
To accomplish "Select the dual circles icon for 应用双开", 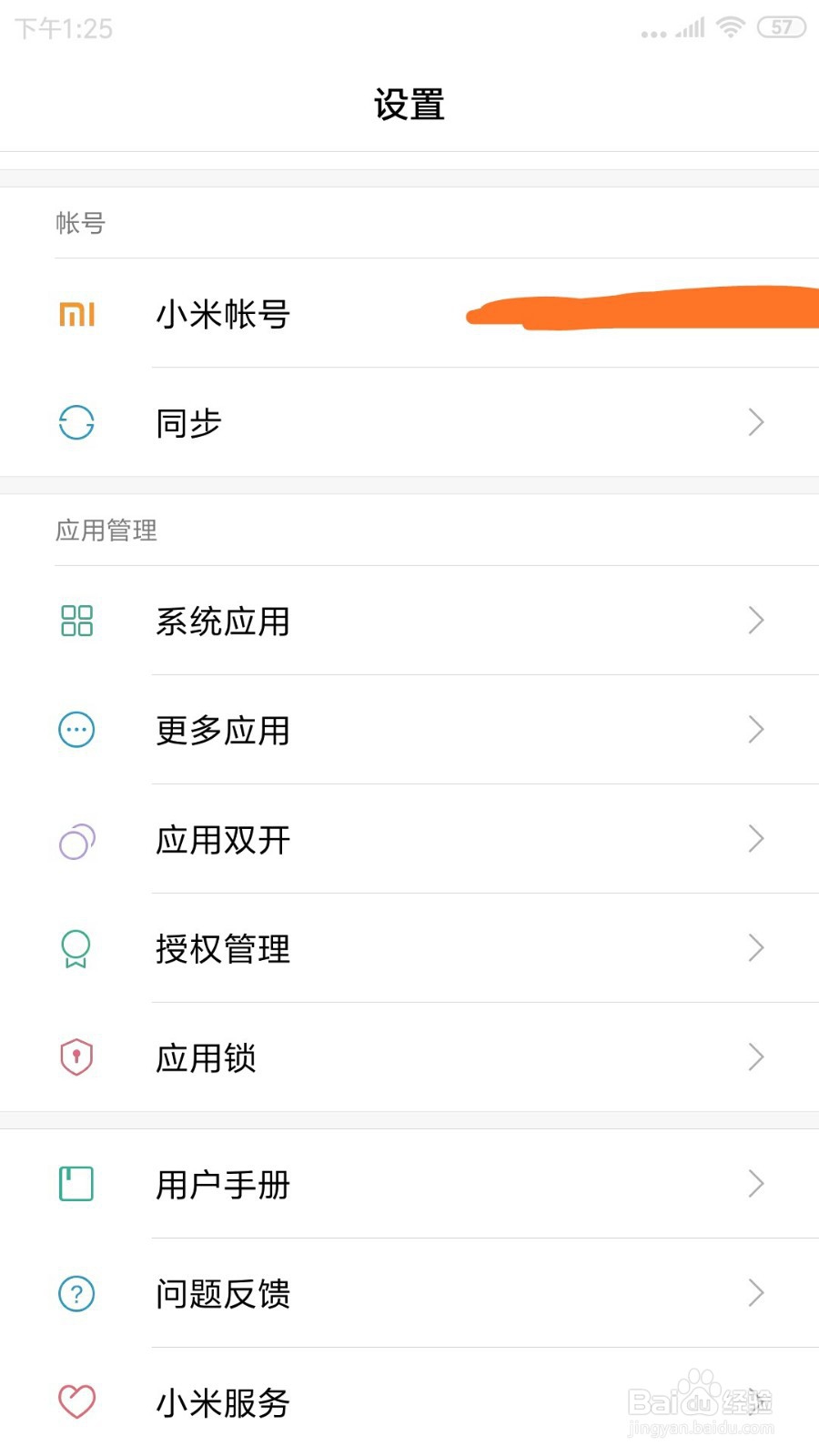I will [76, 839].
